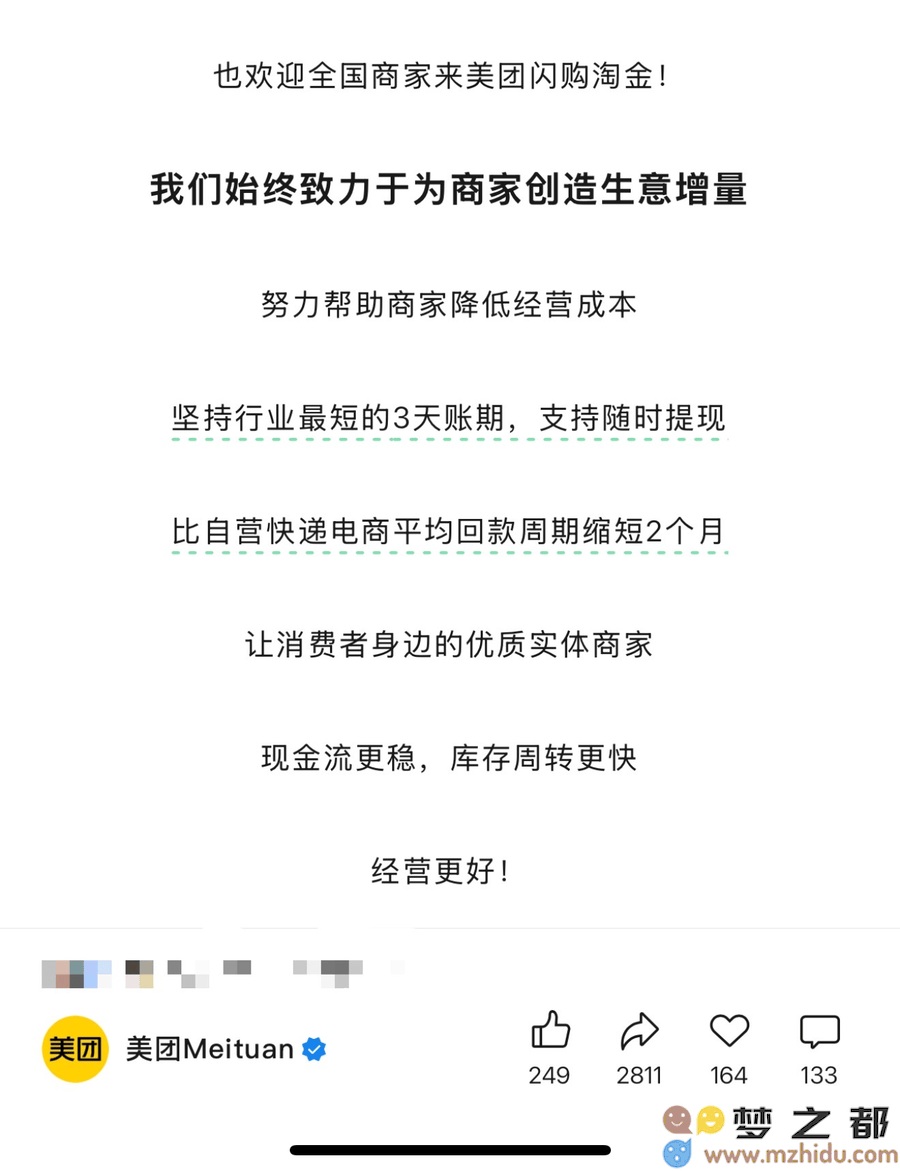Tap the heart favorite icon
This screenshot has height=1171, width=900.
[x=729, y=1031]
